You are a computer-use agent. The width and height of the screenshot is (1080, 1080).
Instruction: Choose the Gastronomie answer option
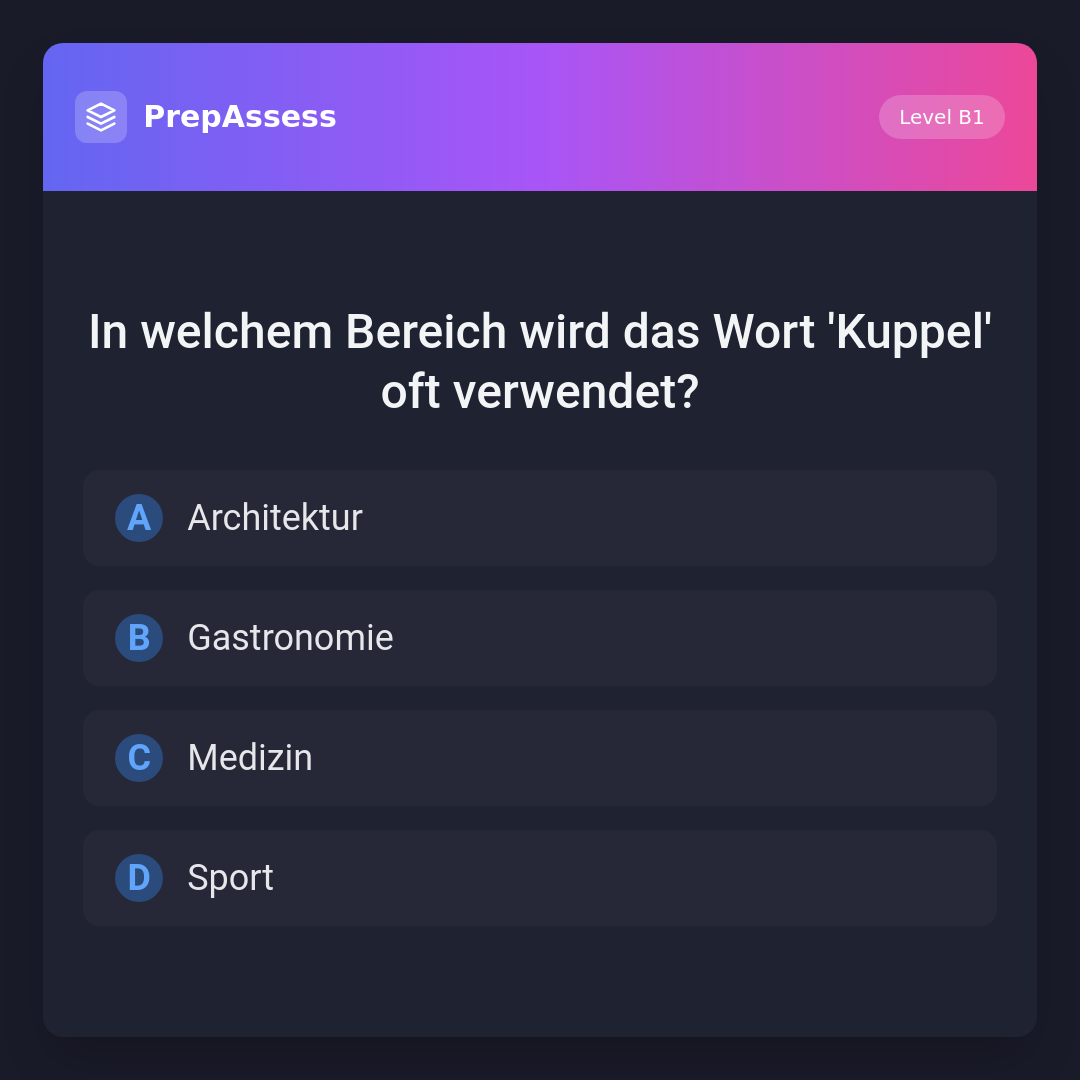point(539,638)
